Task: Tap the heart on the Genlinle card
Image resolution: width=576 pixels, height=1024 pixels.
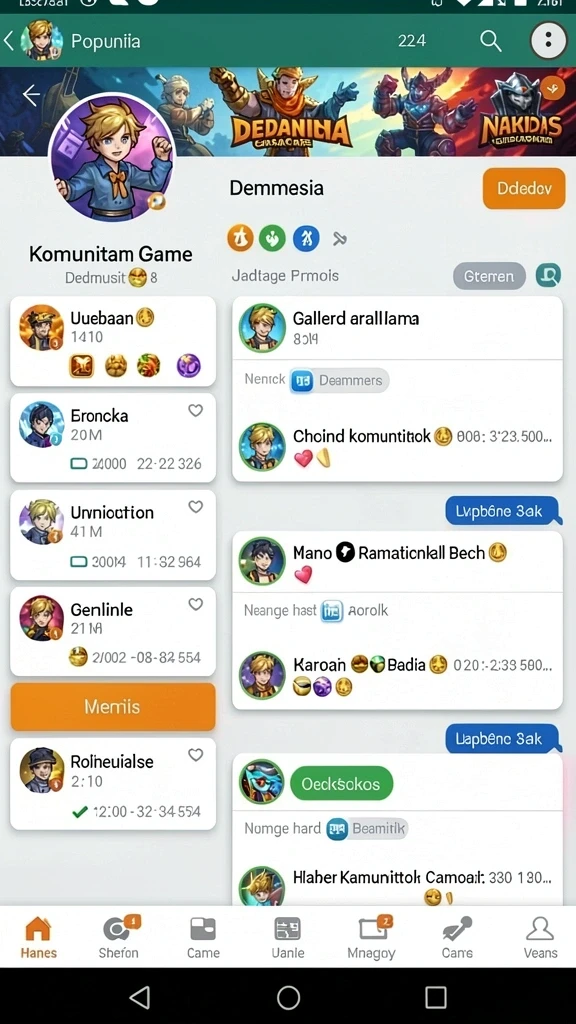Action: [x=195, y=604]
